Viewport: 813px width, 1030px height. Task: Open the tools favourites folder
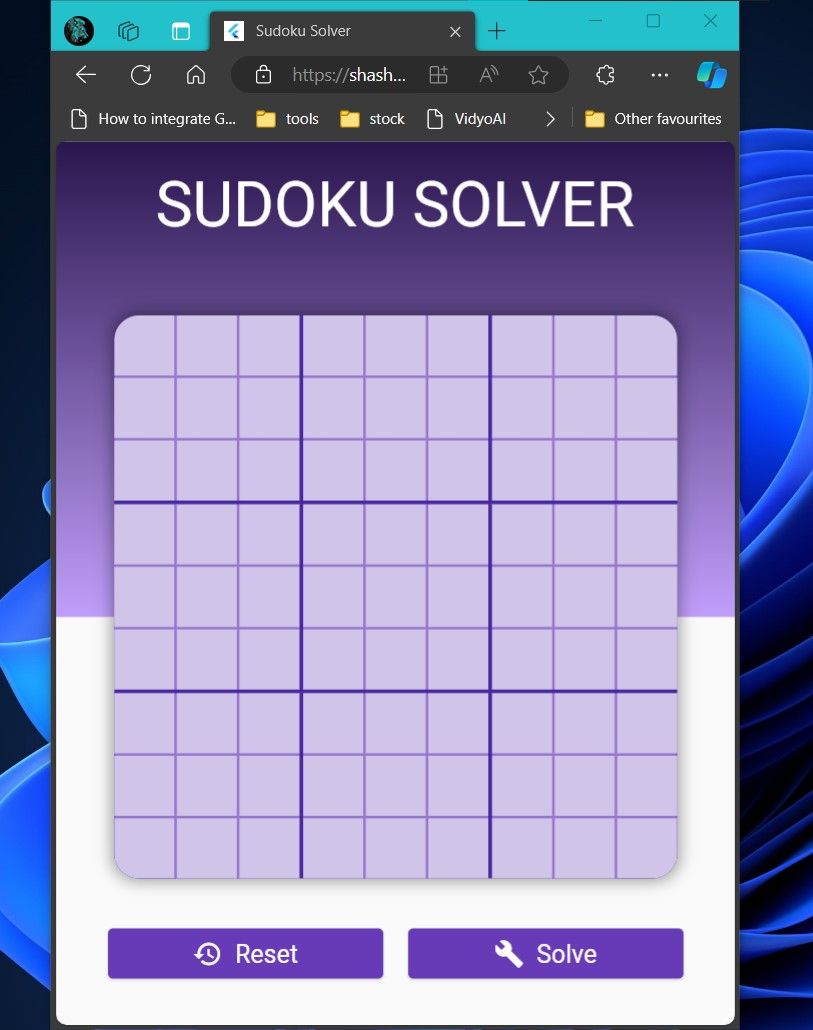coord(288,119)
